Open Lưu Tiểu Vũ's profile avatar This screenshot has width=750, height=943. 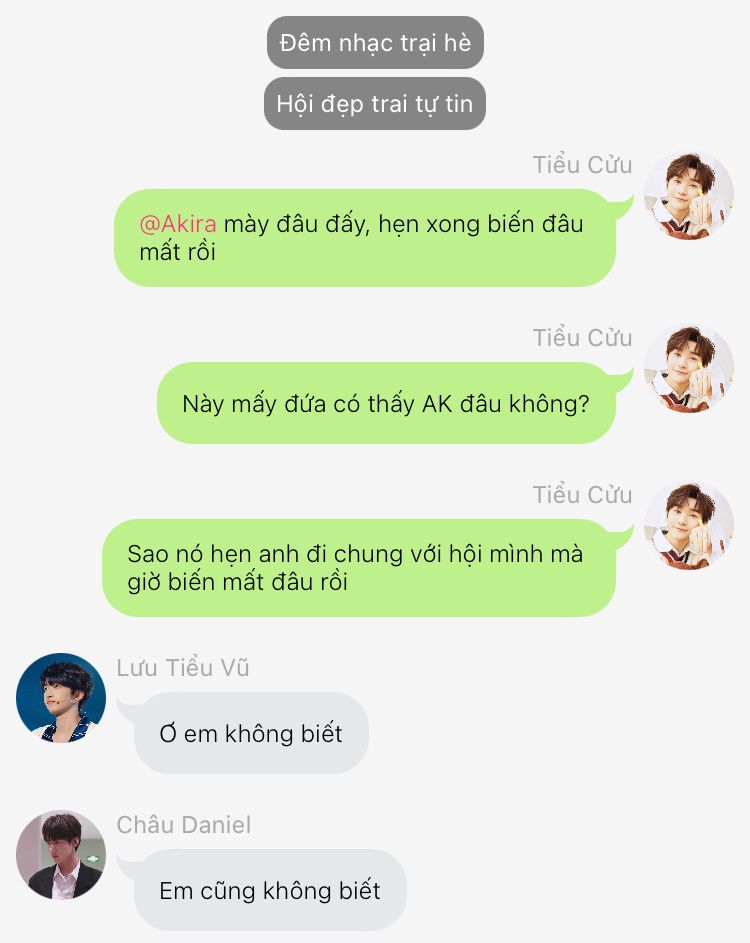tap(61, 698)
